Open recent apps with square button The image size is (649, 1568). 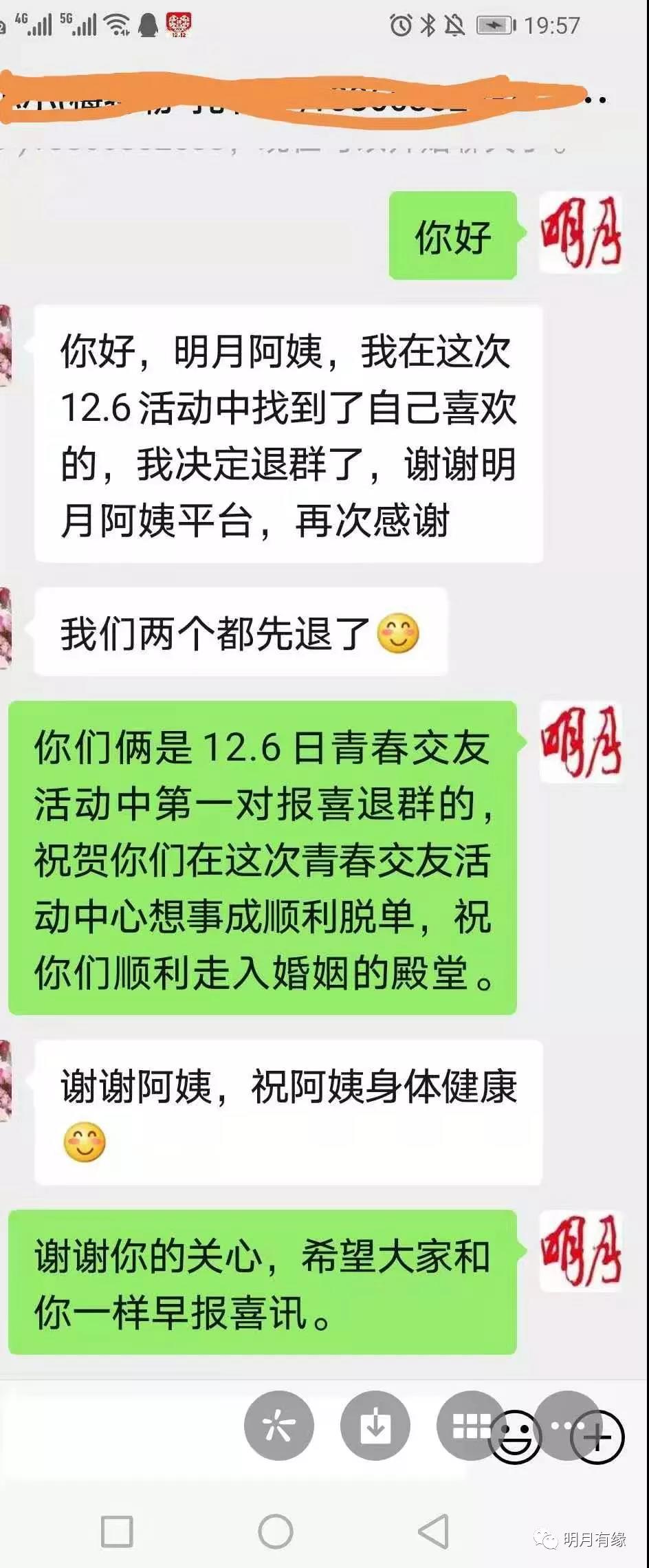point(117,1531)
